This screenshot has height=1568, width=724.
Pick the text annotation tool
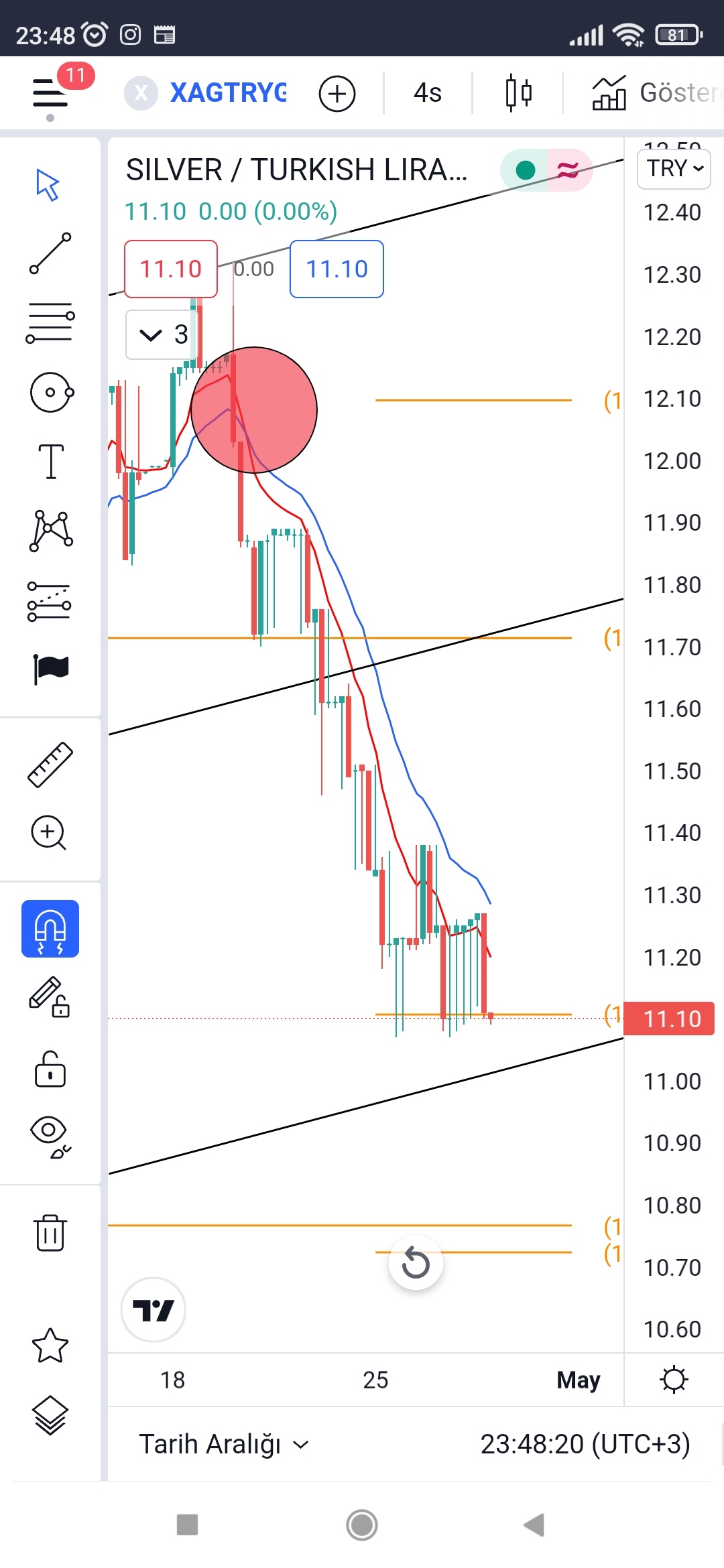[x=51, y=462]
